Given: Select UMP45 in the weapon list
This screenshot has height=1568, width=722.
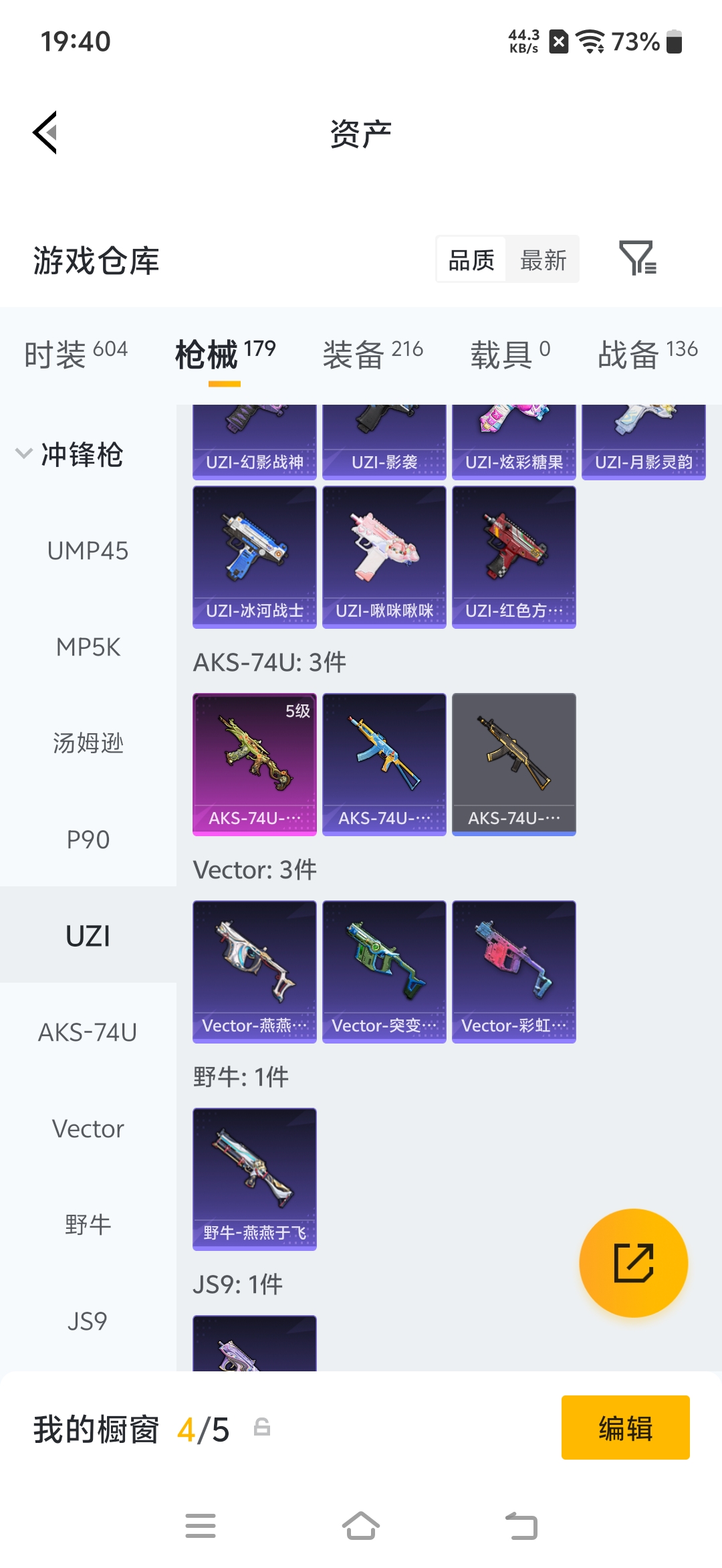Looking at the screenshot, I should 88,551.
